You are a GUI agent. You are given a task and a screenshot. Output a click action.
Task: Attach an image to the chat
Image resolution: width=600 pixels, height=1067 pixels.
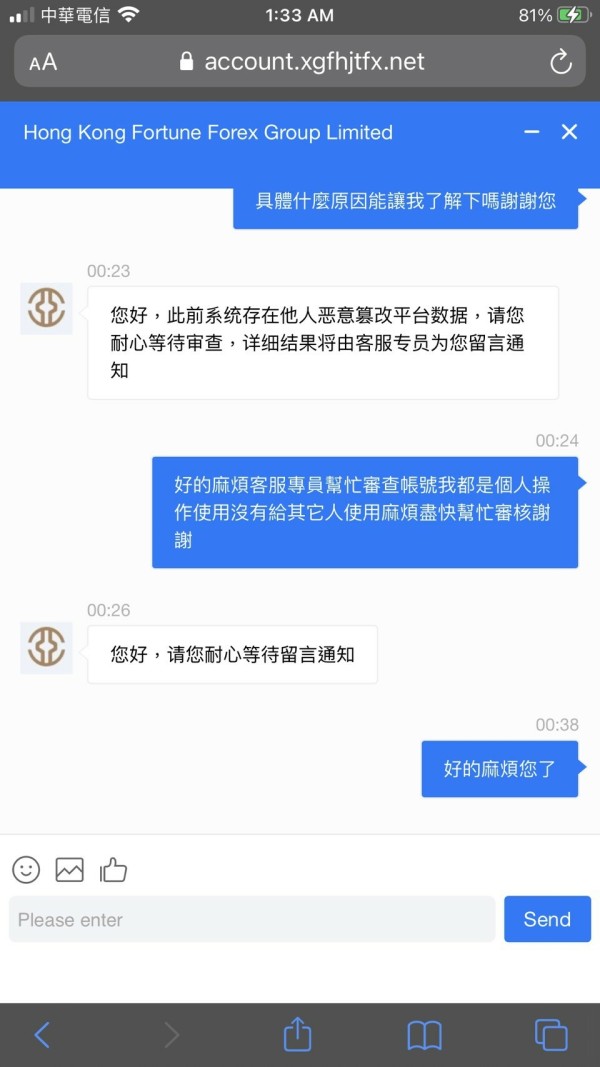click(69, 870)
